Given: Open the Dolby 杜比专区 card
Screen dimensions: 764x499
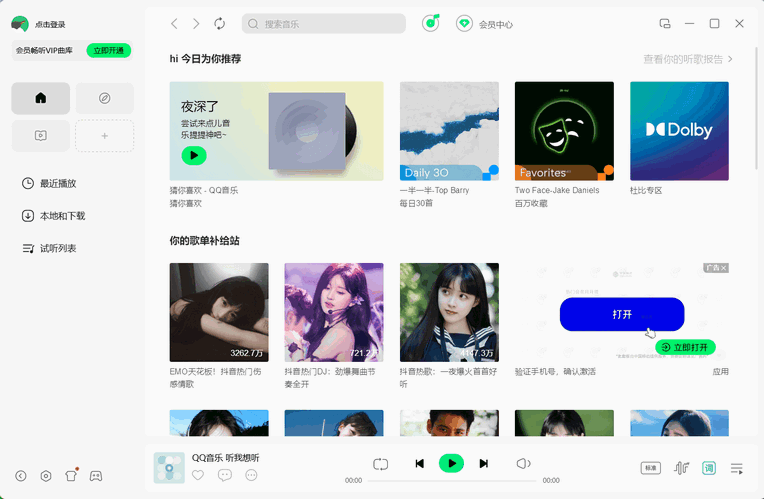Looking at the screenshot, I should click(x=679, y=131).
